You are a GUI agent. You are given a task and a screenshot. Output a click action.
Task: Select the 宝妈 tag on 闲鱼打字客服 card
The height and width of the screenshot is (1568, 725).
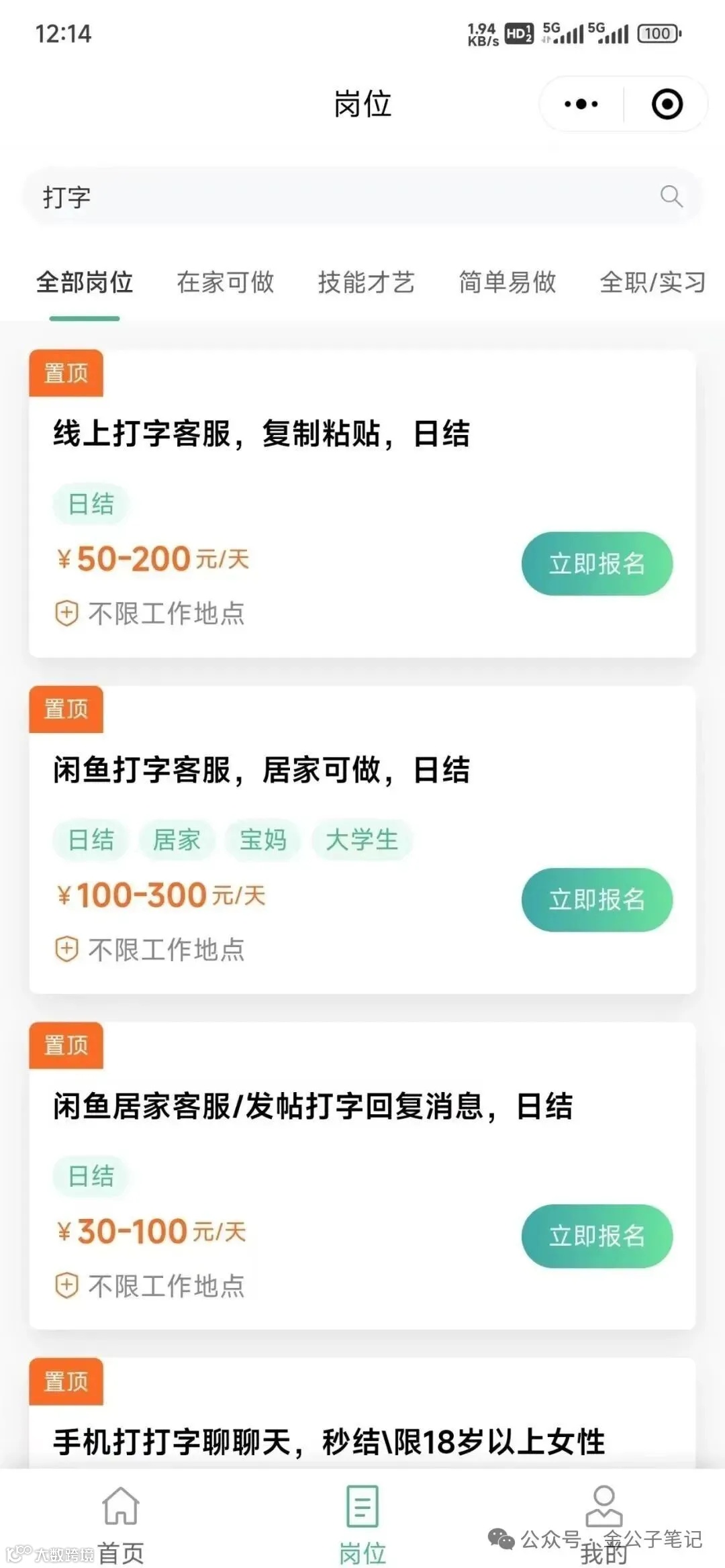tap(262, 839)
